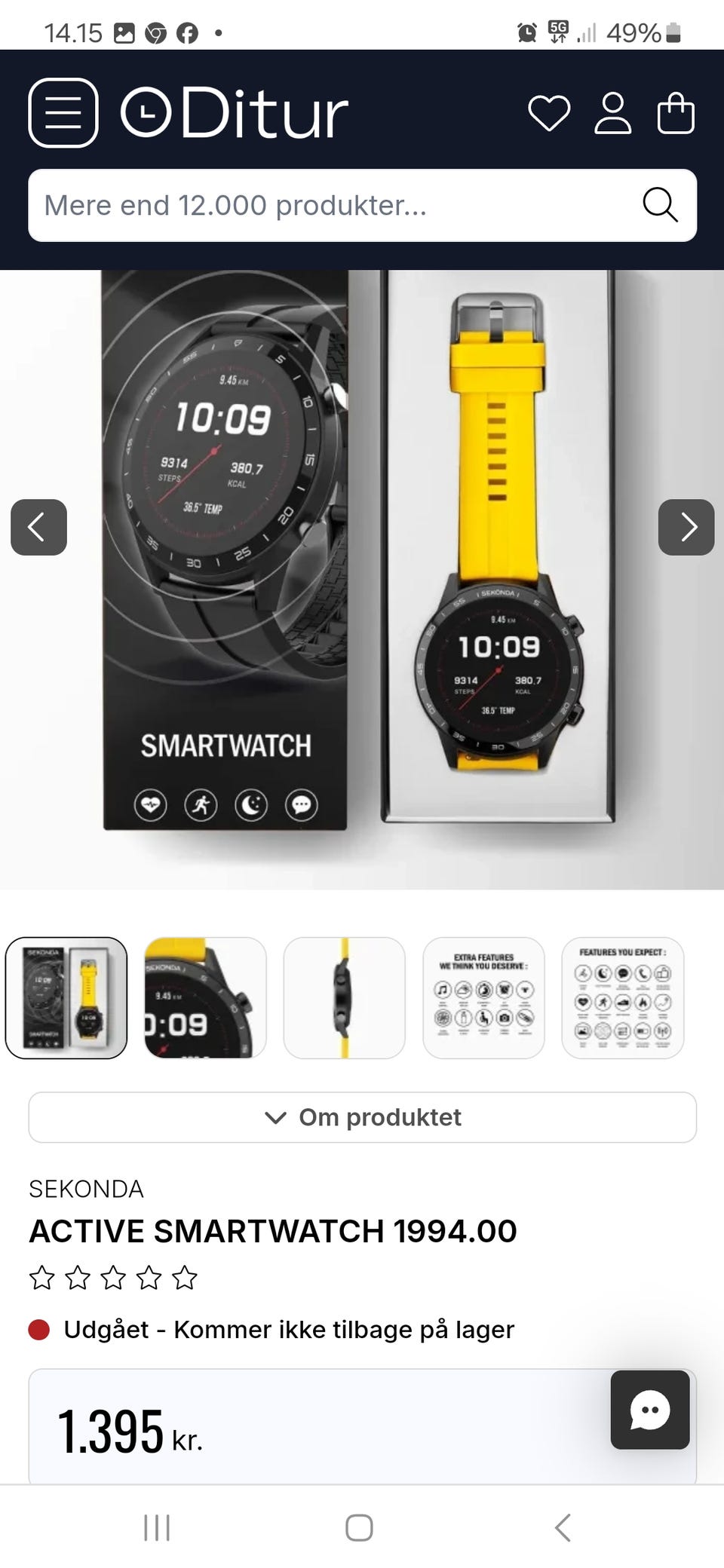
Task: Open the user account icon
Action: 612,114
